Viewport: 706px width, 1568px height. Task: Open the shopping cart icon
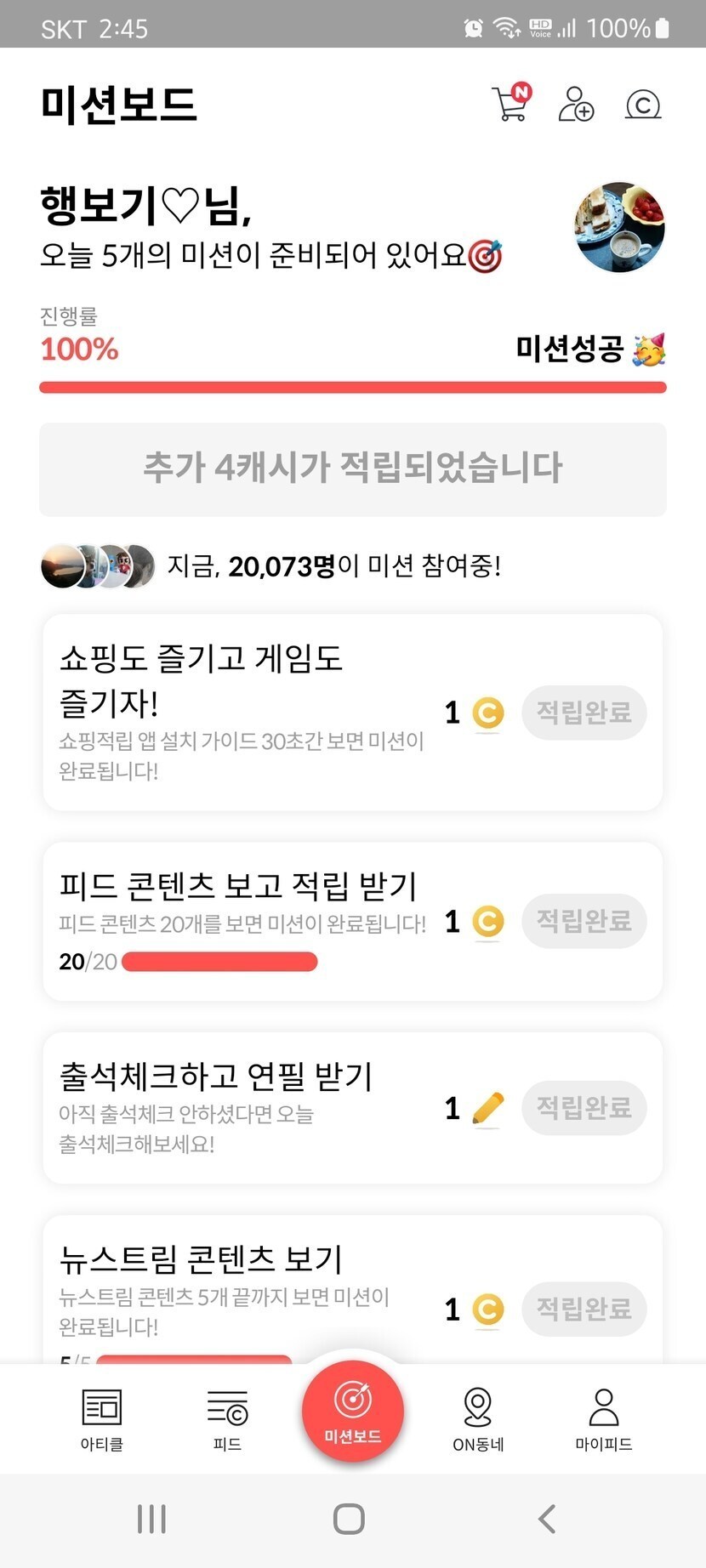pos(510,104)
